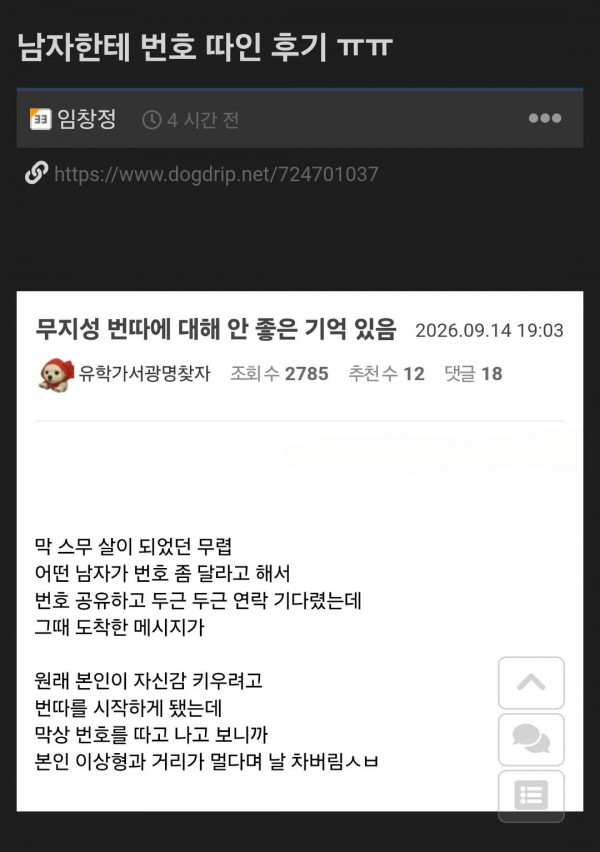This screenshot has height=852, width=600.
Task: Jump to top with the up-arrow button
Action: pyautogui.click(x=531, y=682)
